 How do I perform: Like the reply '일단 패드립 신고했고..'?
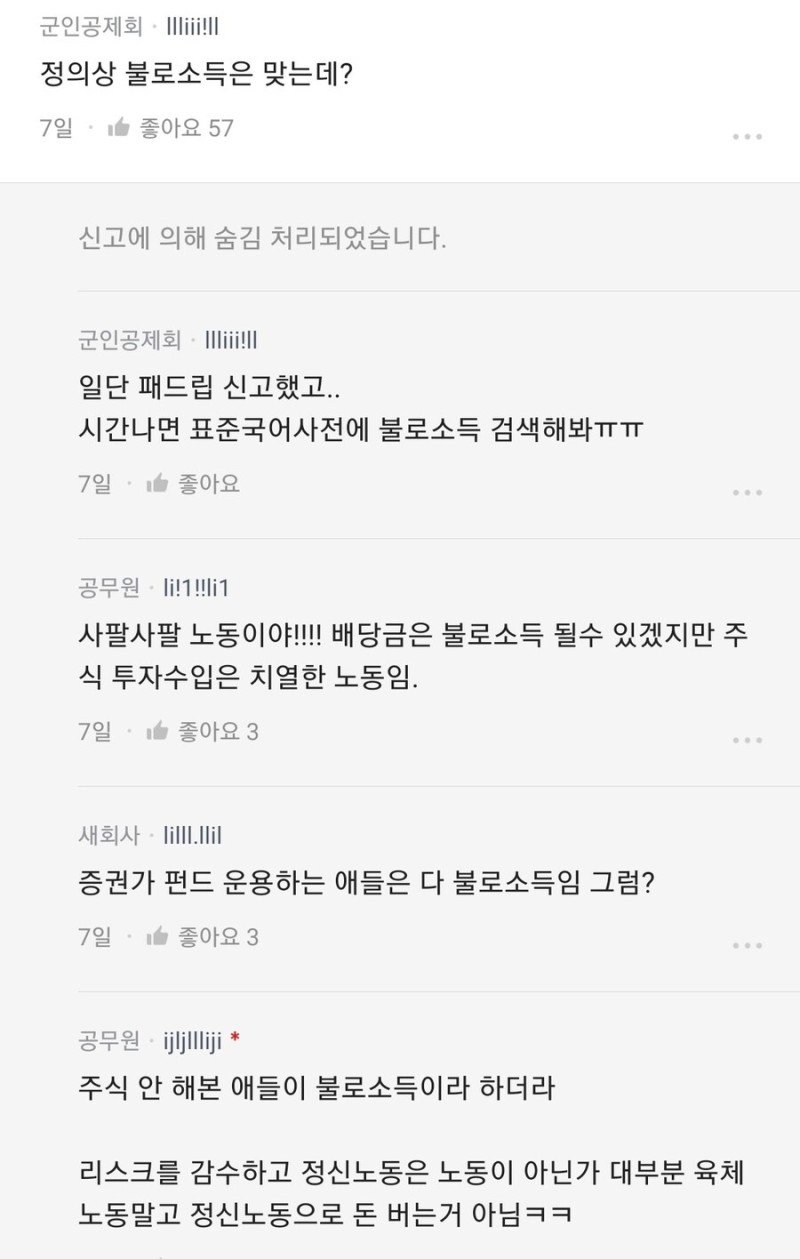158,484
